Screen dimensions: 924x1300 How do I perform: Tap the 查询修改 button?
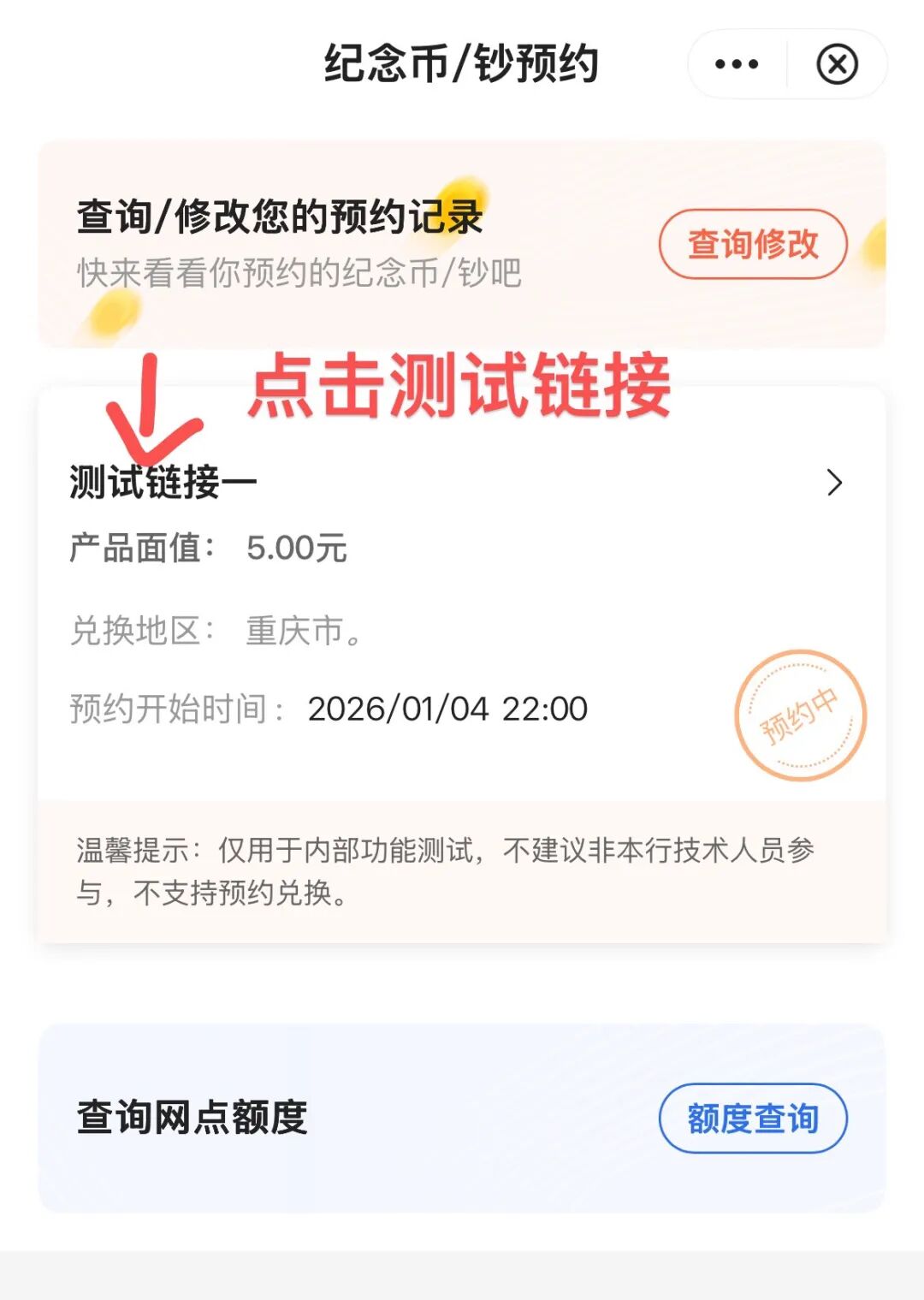(753, 244)
